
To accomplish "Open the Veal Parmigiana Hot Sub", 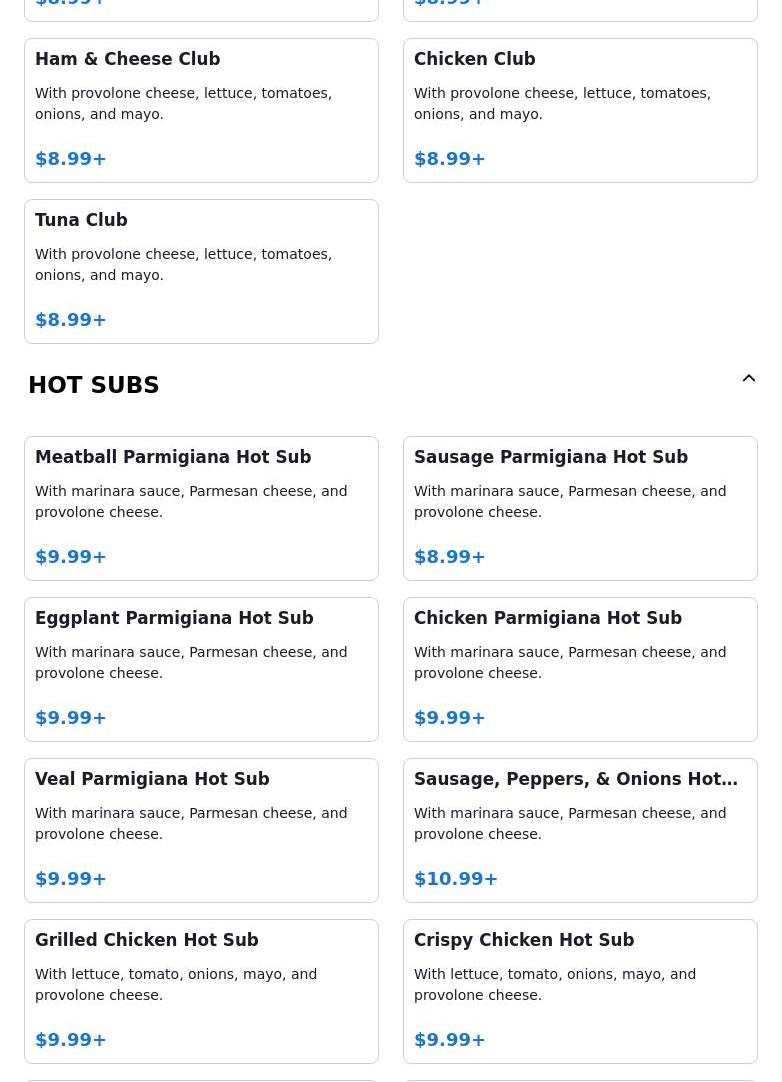I will point(201,830).
